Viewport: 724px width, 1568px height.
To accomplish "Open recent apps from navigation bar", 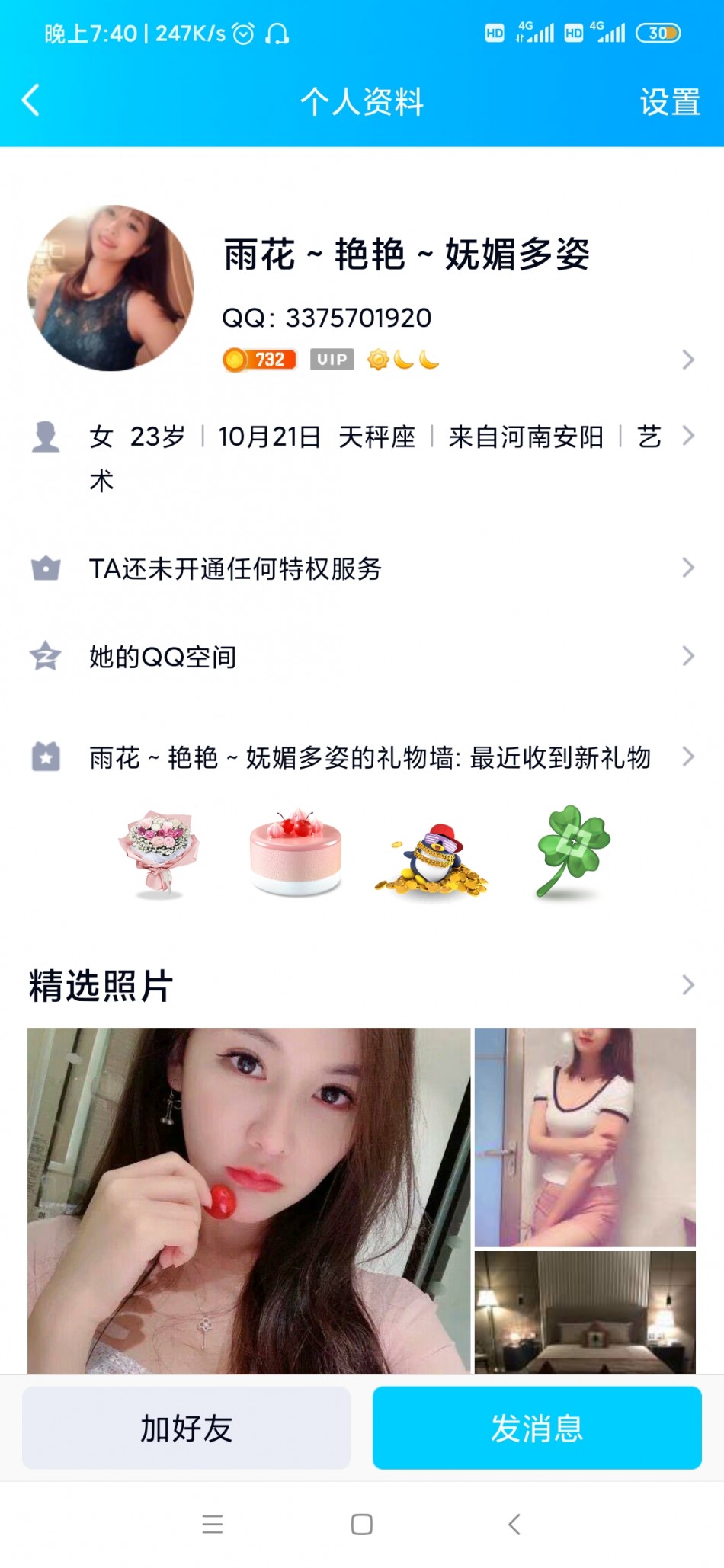I will (x=213, y=1525).
